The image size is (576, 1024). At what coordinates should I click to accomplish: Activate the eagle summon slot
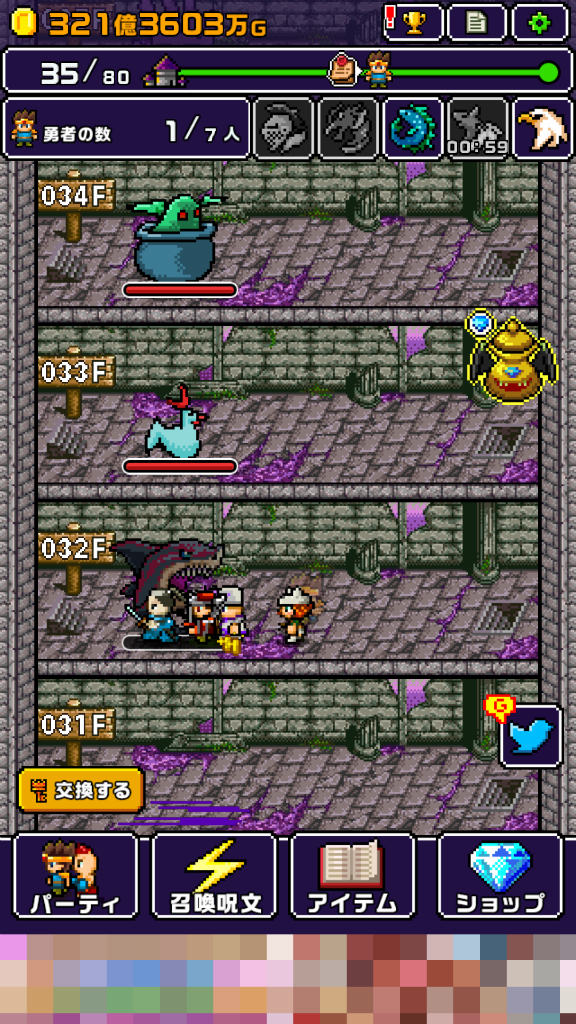[x=542, y=129]
